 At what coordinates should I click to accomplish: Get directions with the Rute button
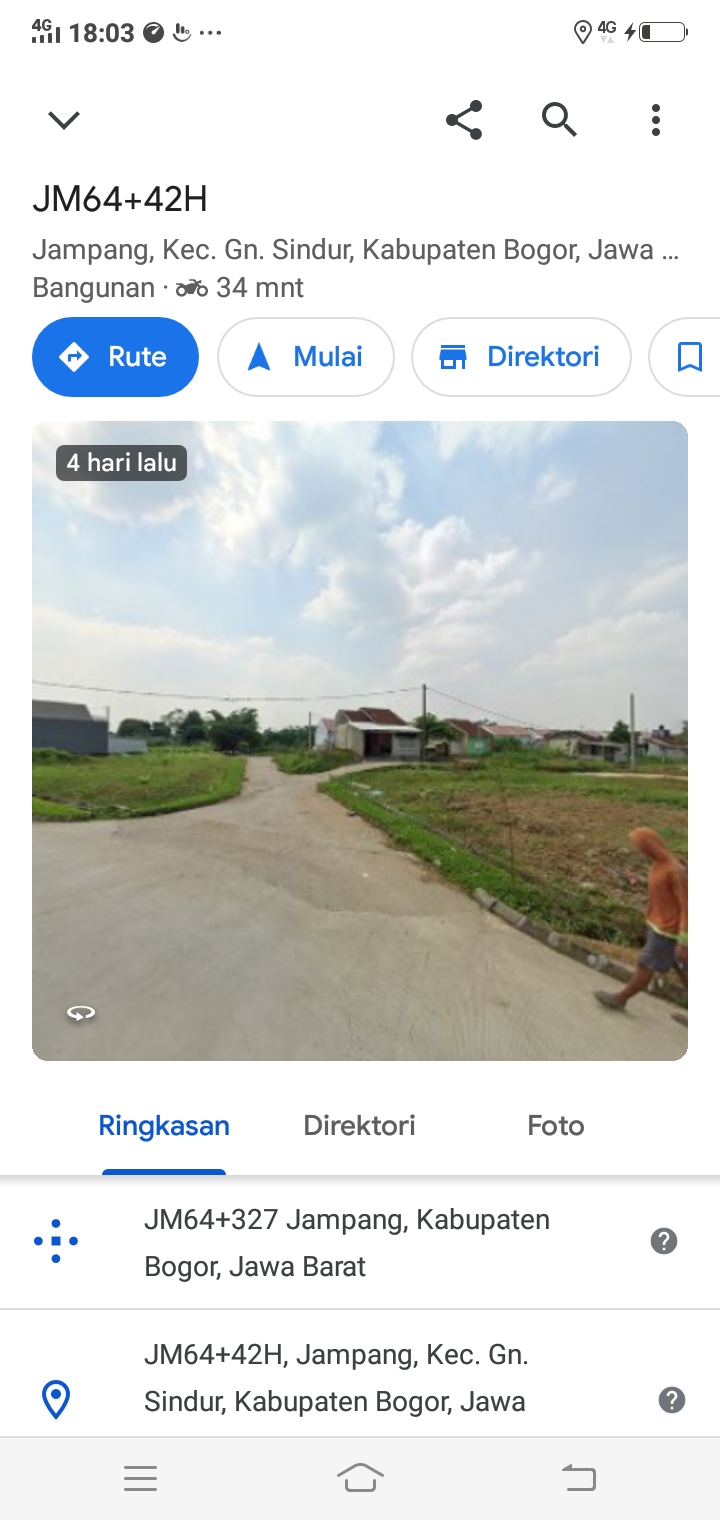(x=115, y=357)
